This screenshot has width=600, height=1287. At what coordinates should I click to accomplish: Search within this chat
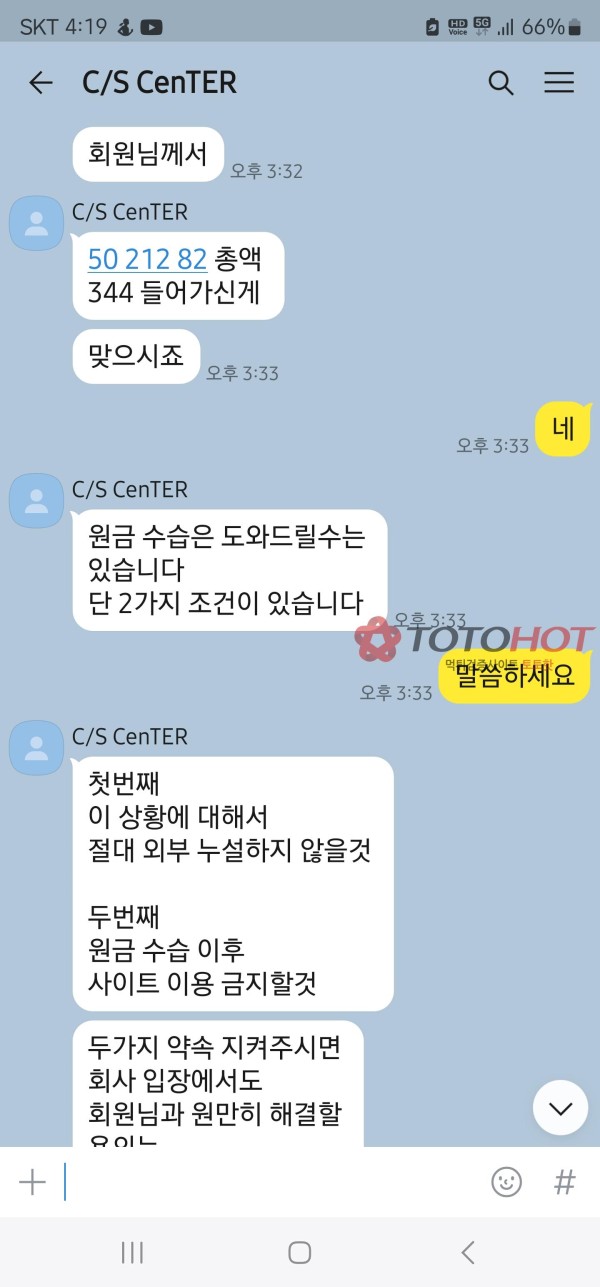pos(500,83)
